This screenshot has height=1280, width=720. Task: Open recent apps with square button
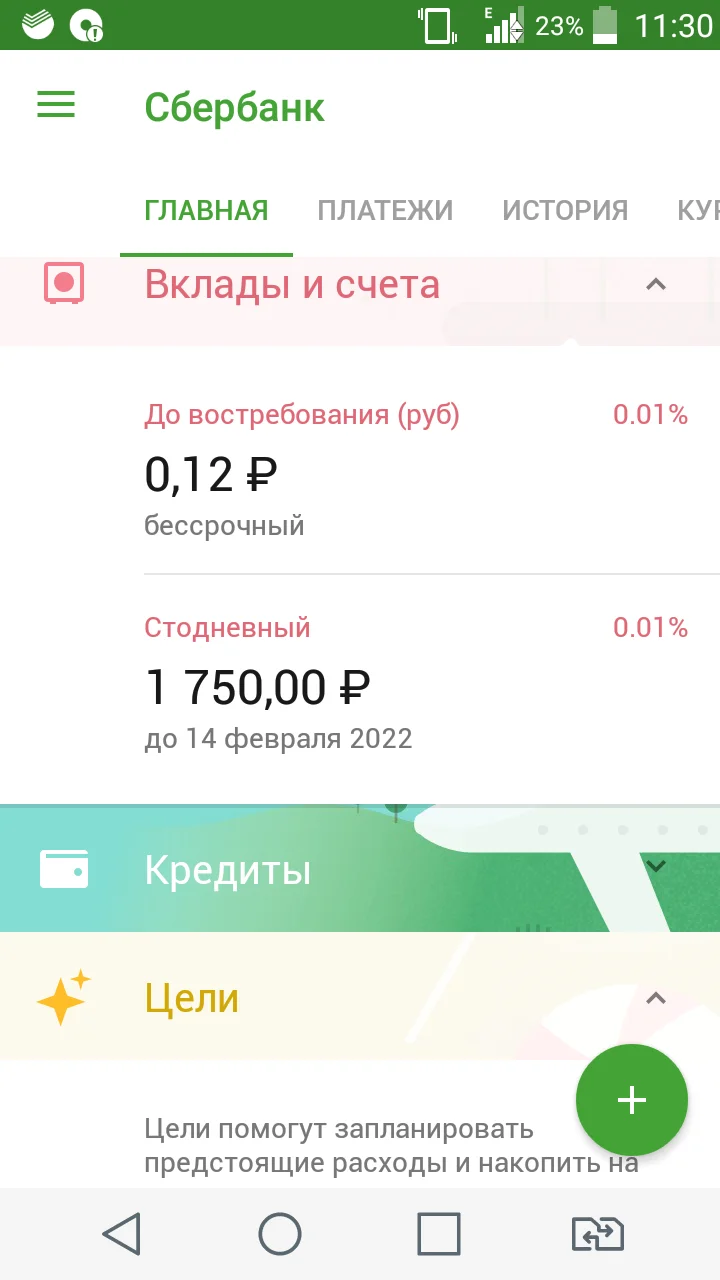coord(439,1233)
